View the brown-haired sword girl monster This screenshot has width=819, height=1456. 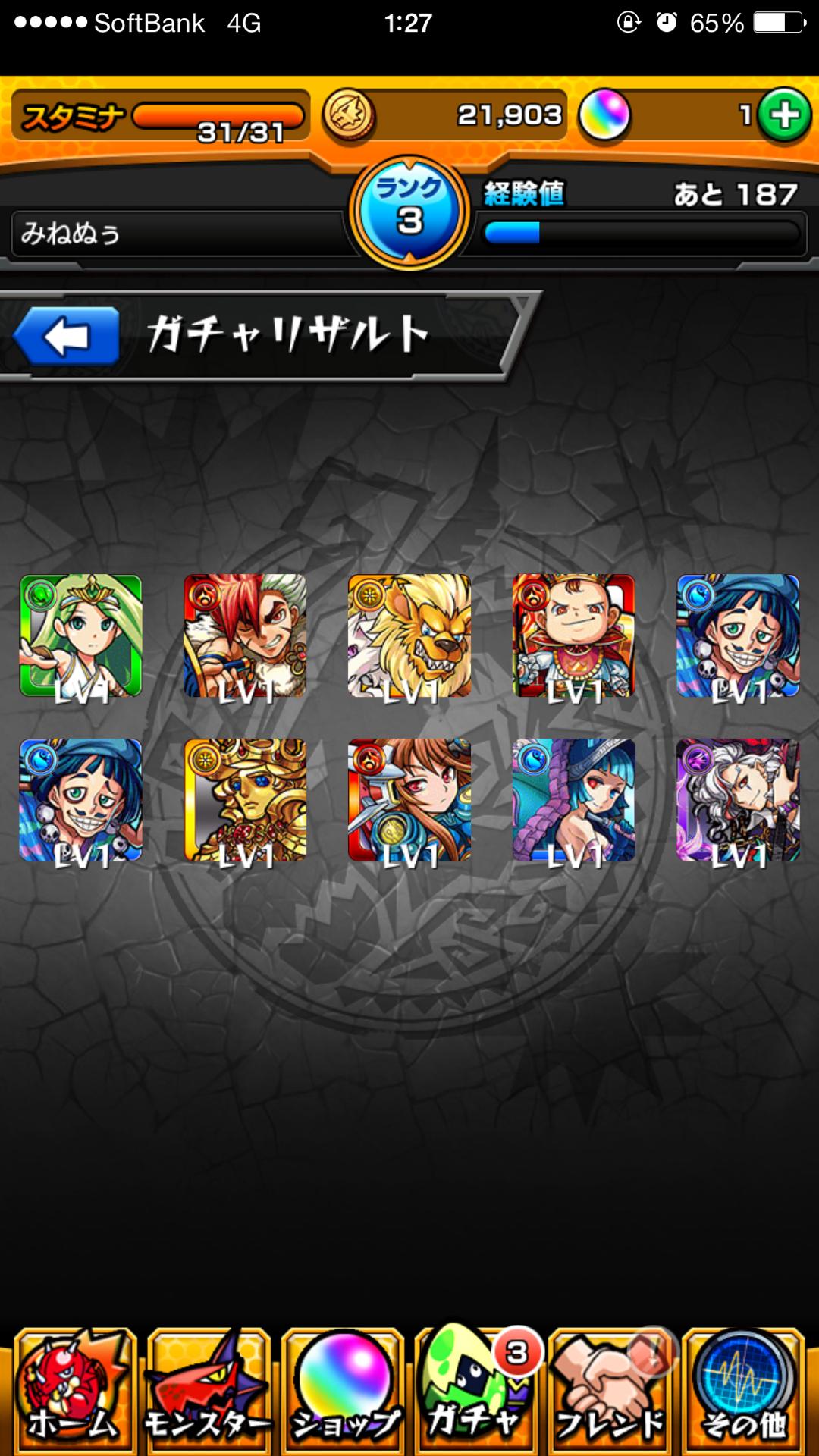[x=409, y=800]
